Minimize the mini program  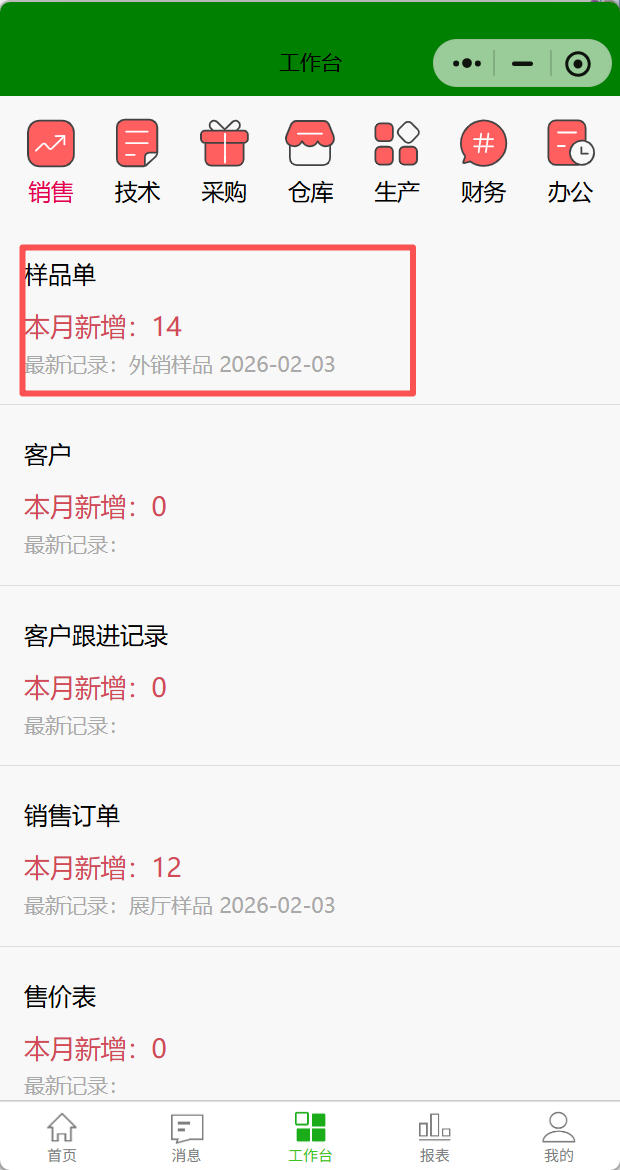pos(522,64)
